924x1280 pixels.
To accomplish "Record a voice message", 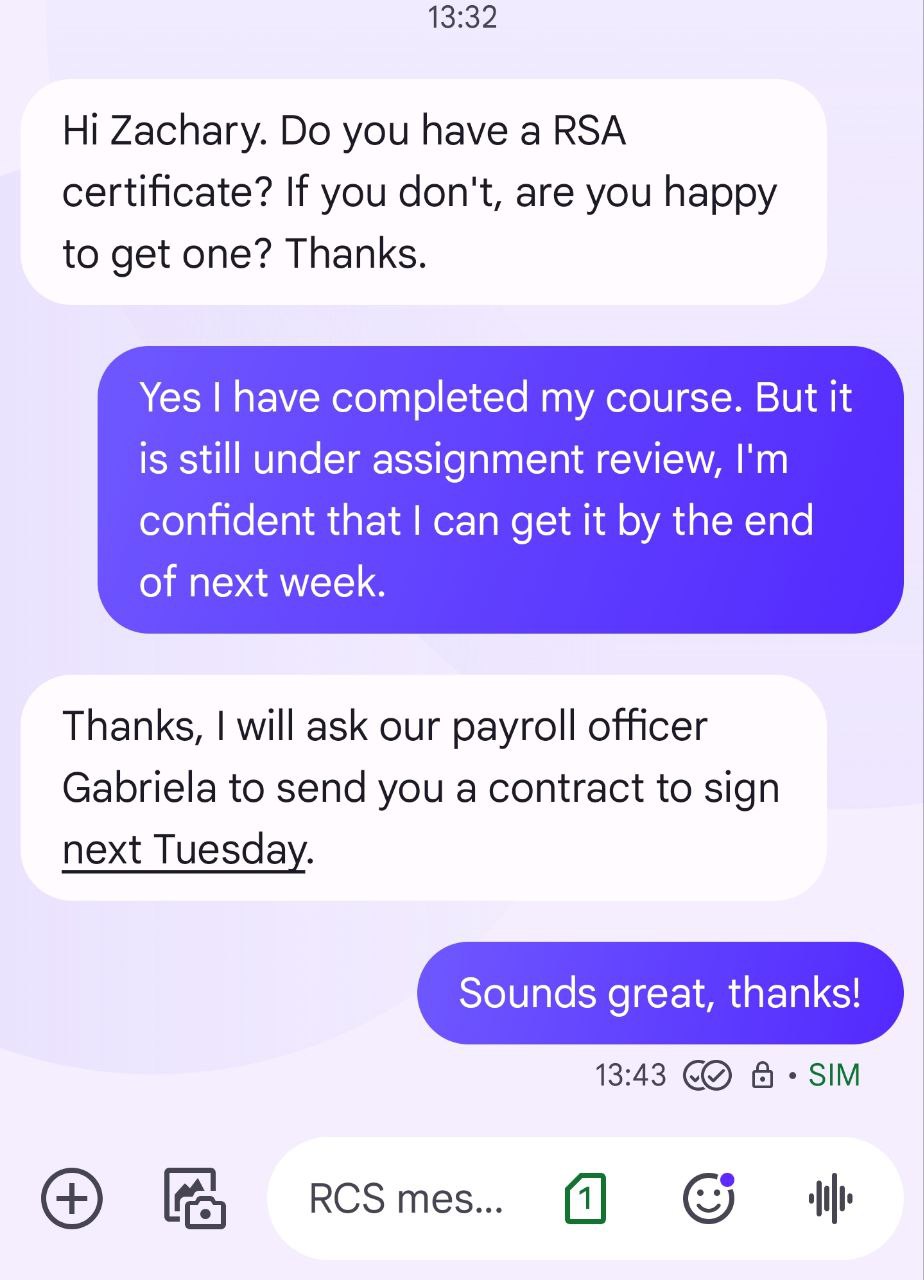I will click(831, 1197).
